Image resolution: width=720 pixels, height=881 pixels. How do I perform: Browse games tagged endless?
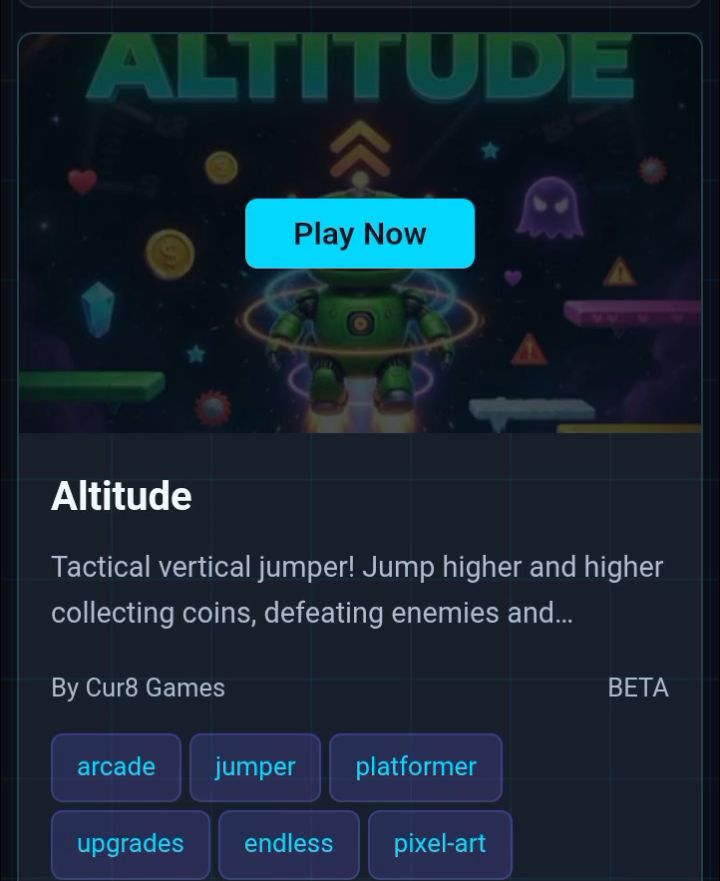point(288,844)
